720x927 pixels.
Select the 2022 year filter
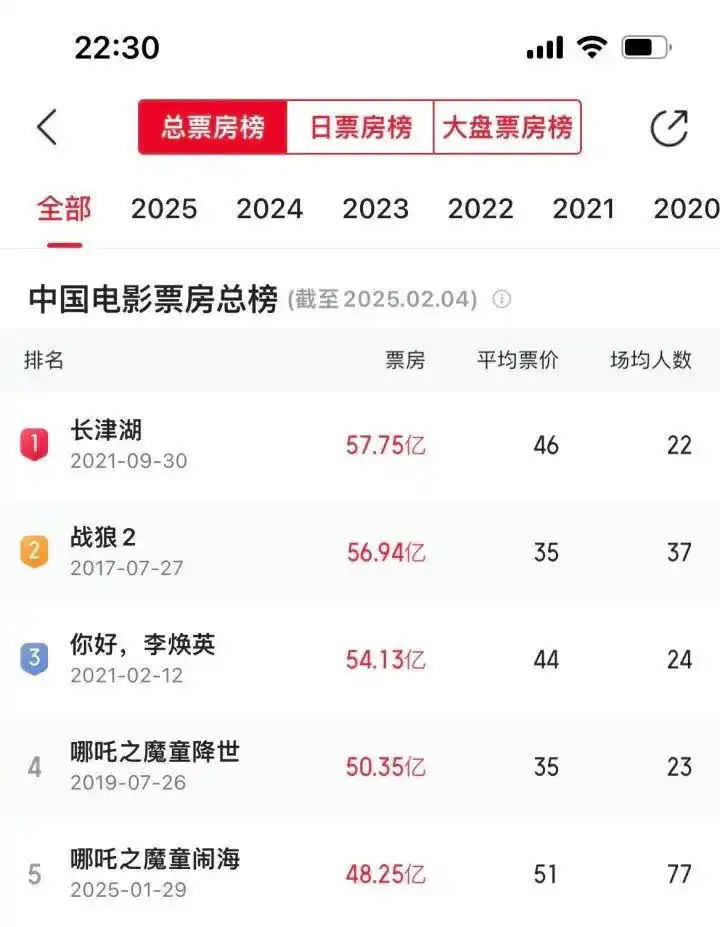pyautogui.click(x=479, y=209)
